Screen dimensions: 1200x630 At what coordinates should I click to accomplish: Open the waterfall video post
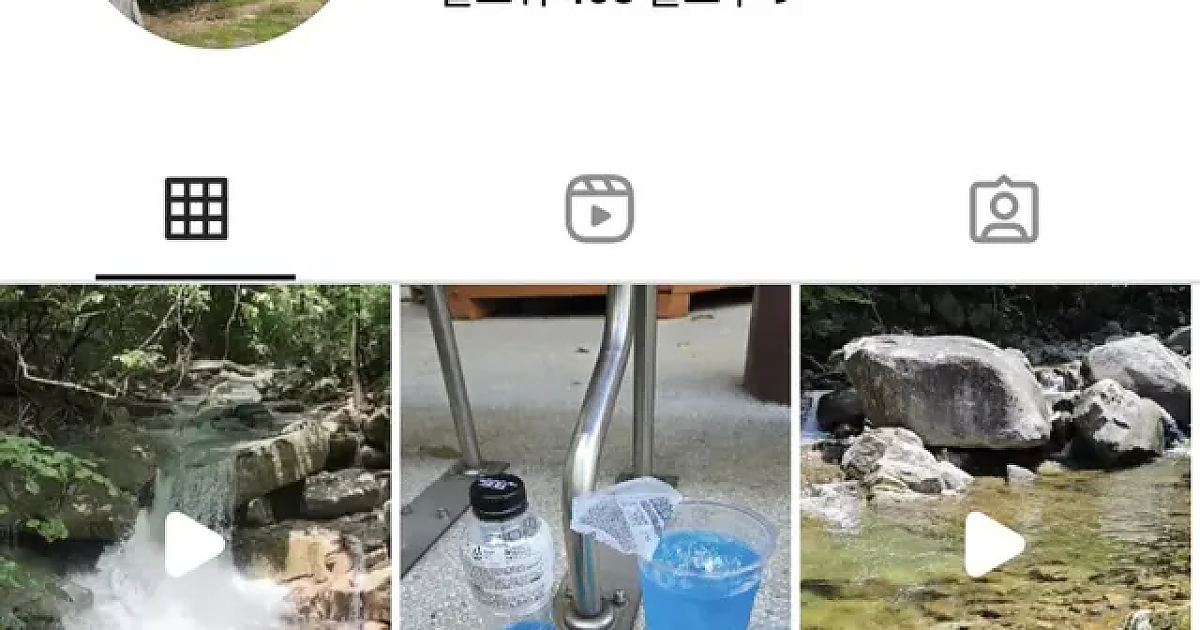coord(195,457)
